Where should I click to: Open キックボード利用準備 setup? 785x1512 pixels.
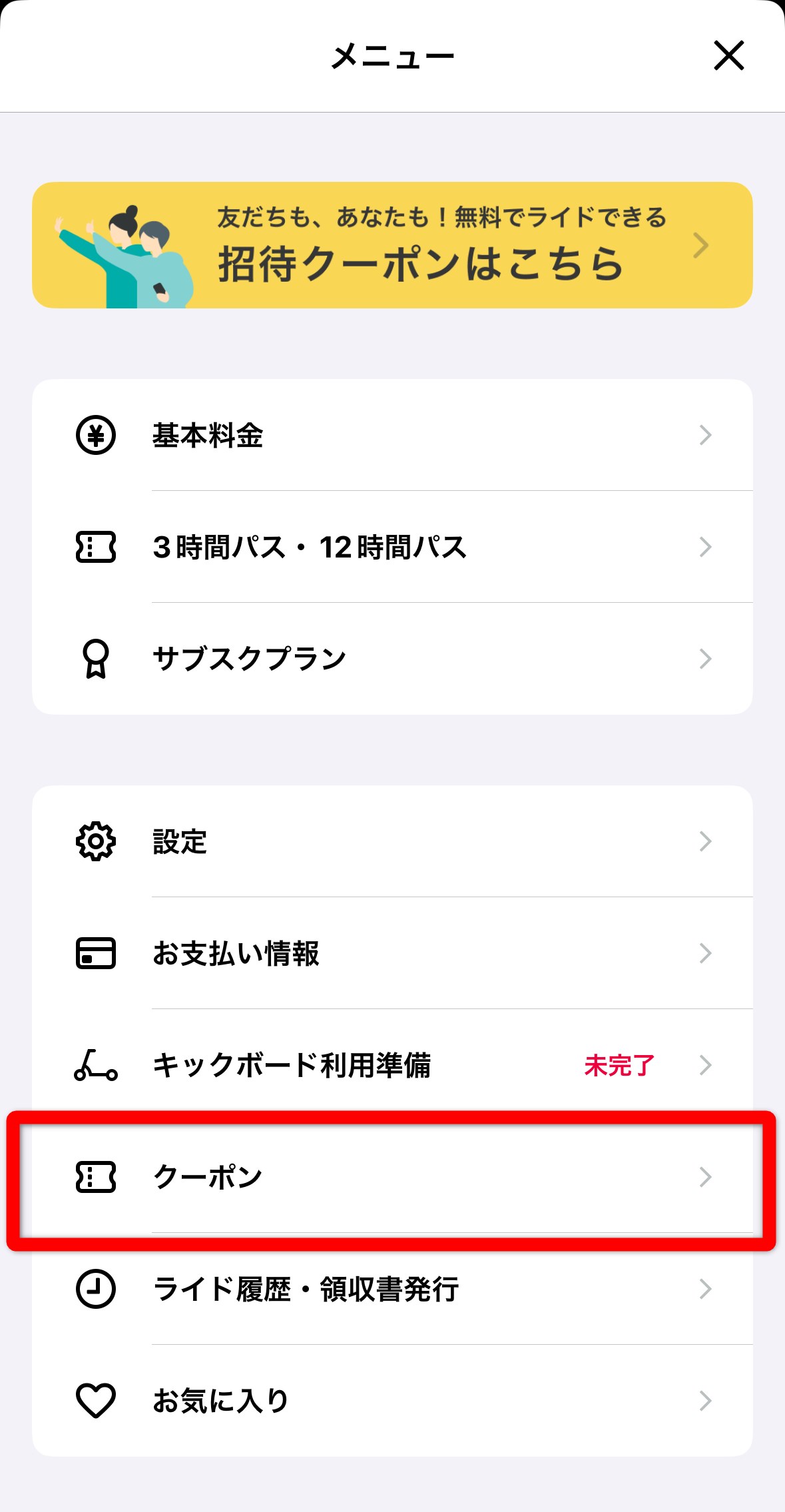(x=392, y=1065)
